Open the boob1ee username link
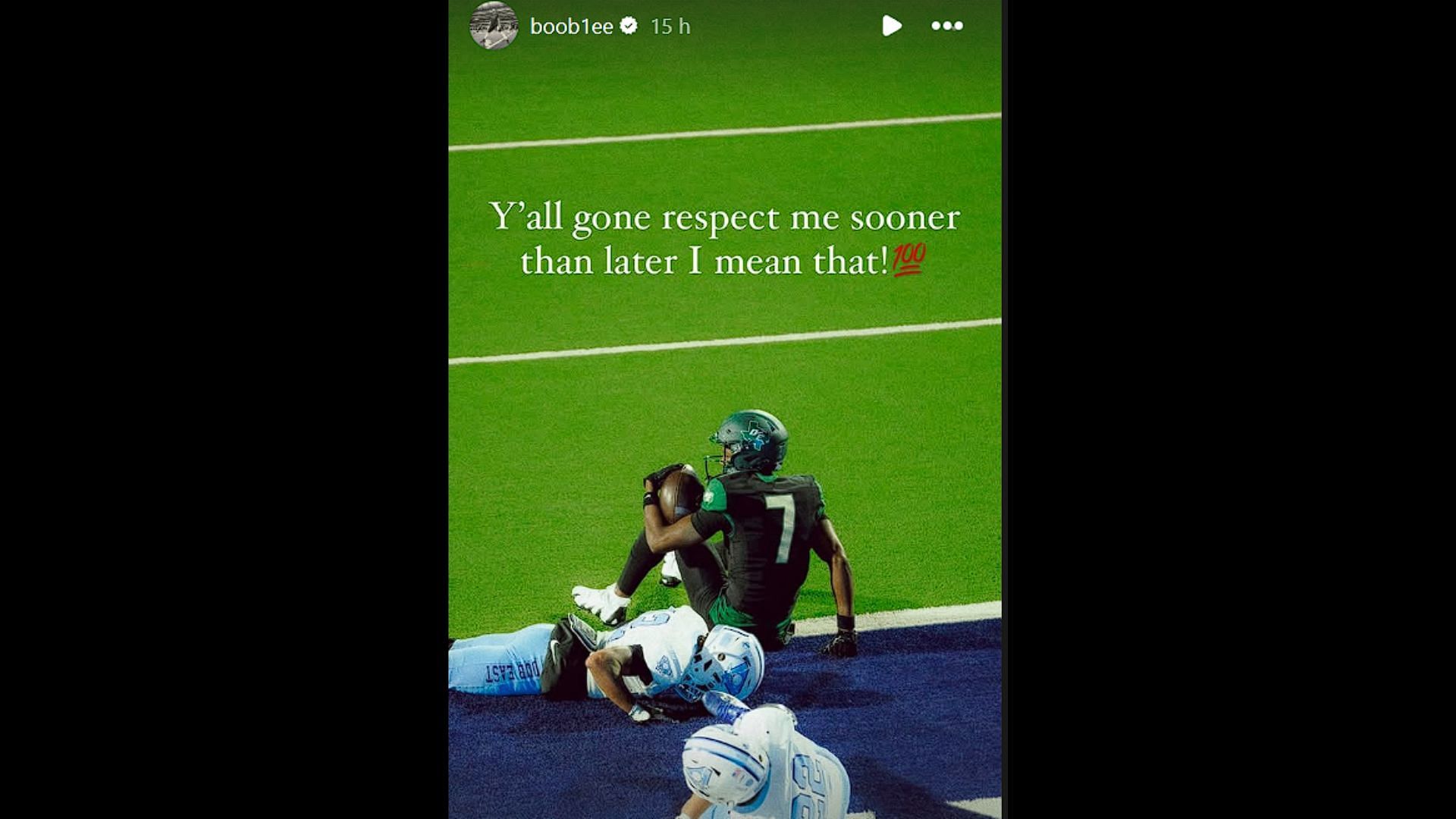Screen dimensions: 1456x819 pos(571,27)
